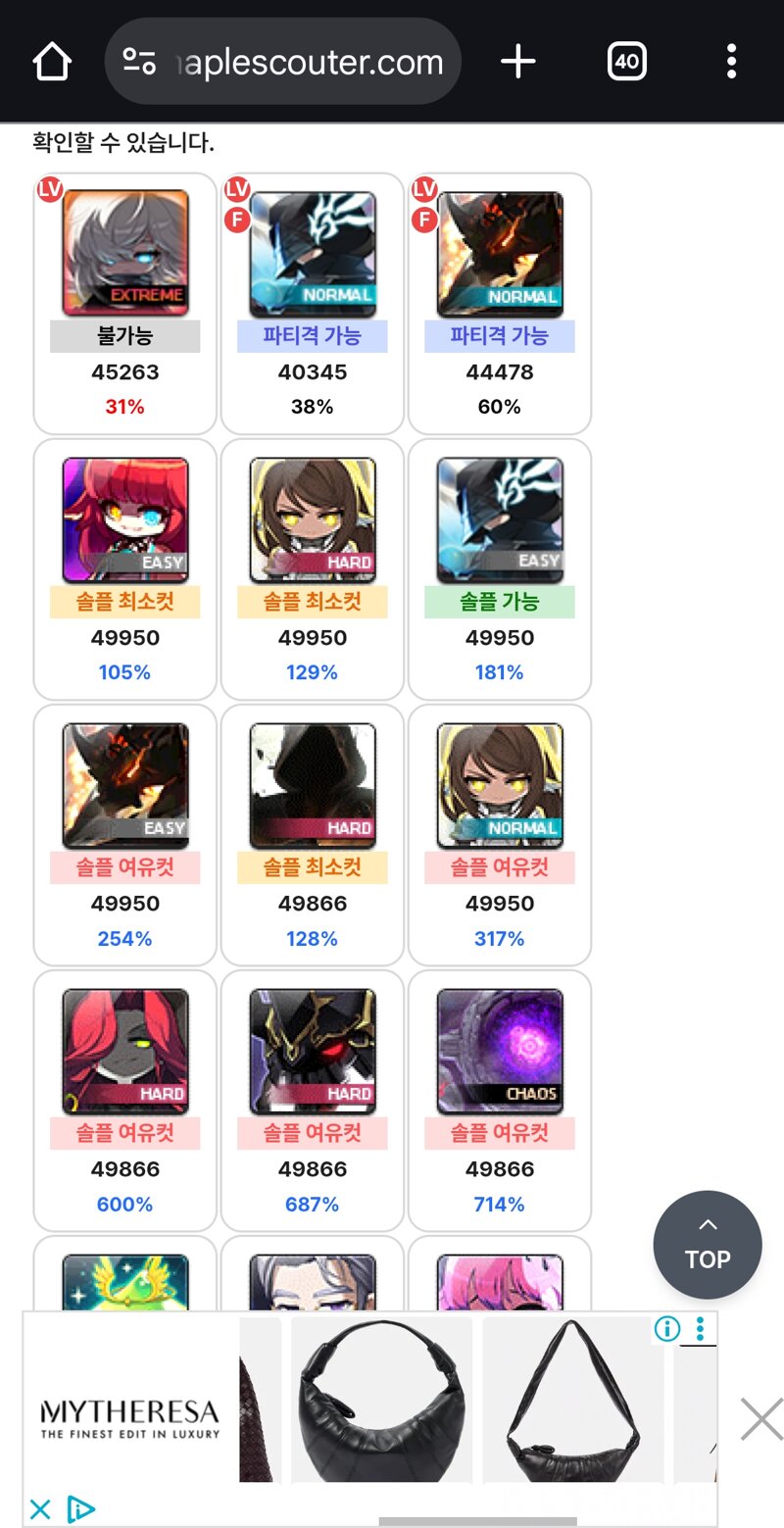Select the NORMAL boss card with 60%

[x=500, y=304]
